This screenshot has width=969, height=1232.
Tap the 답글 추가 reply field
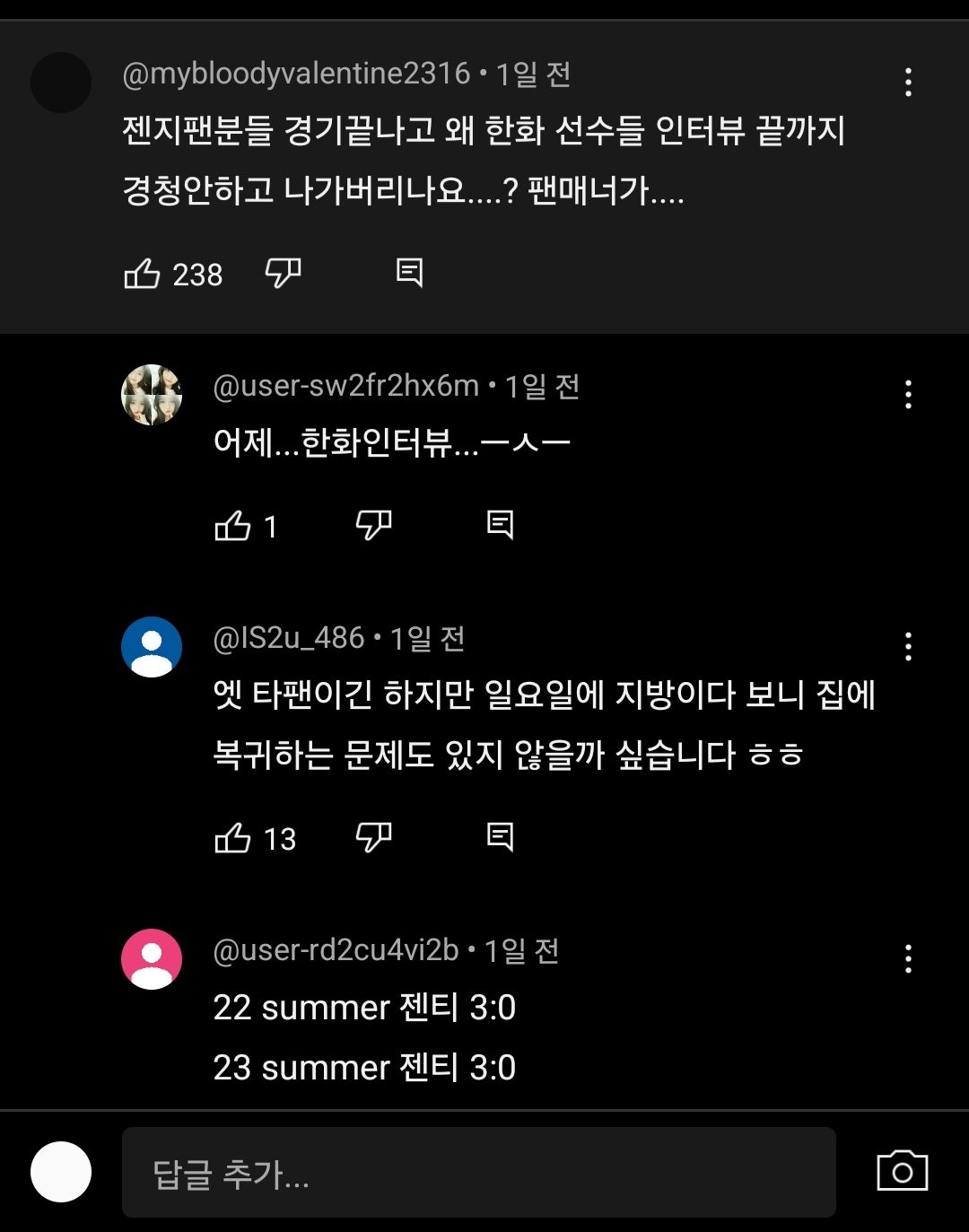[x=478, y=1173]
